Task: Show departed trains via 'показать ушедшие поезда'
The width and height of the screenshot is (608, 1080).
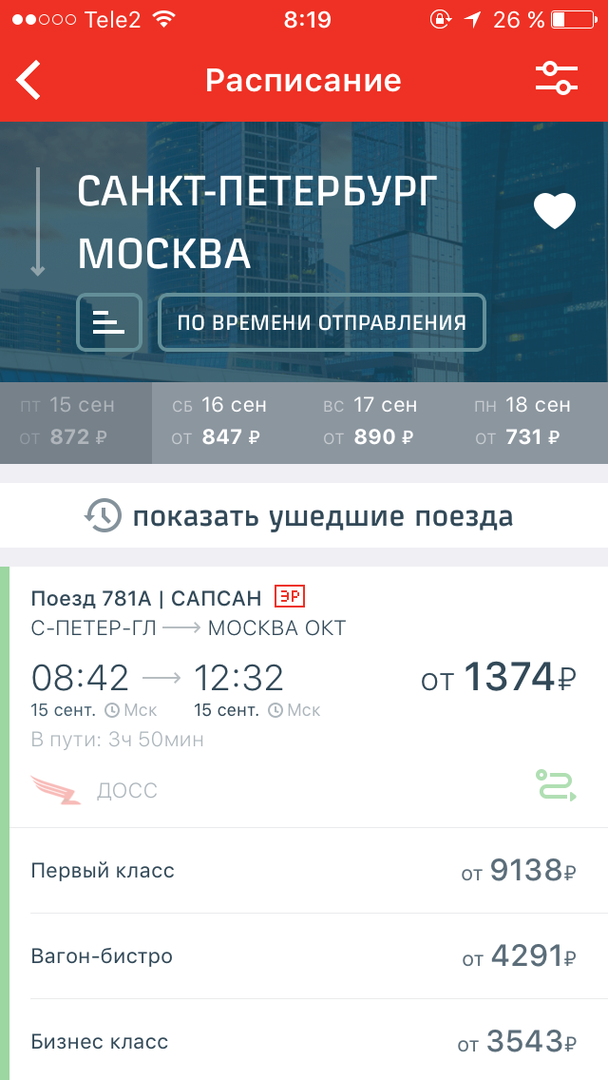Action: pyautogui.click(x=304, y=516)
